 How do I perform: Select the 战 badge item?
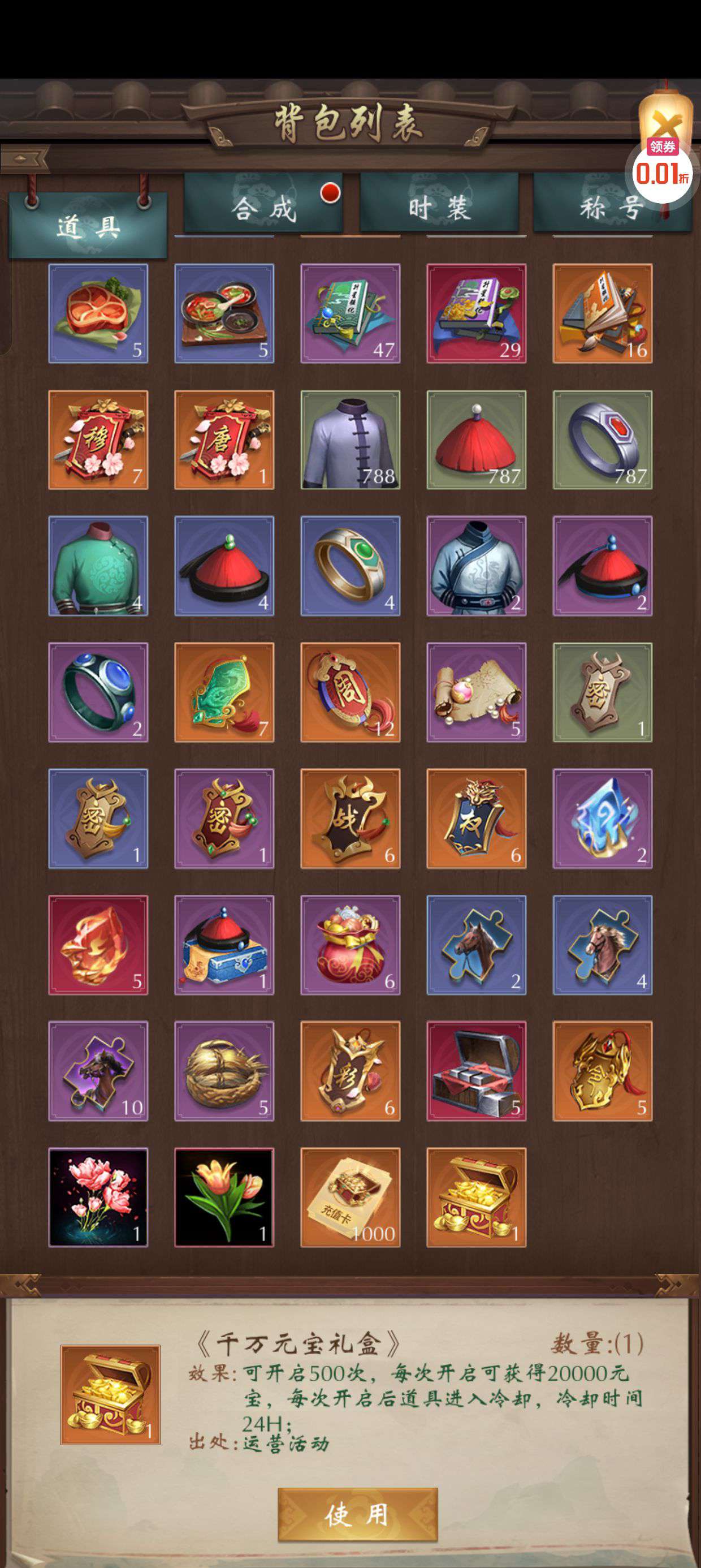350,819
